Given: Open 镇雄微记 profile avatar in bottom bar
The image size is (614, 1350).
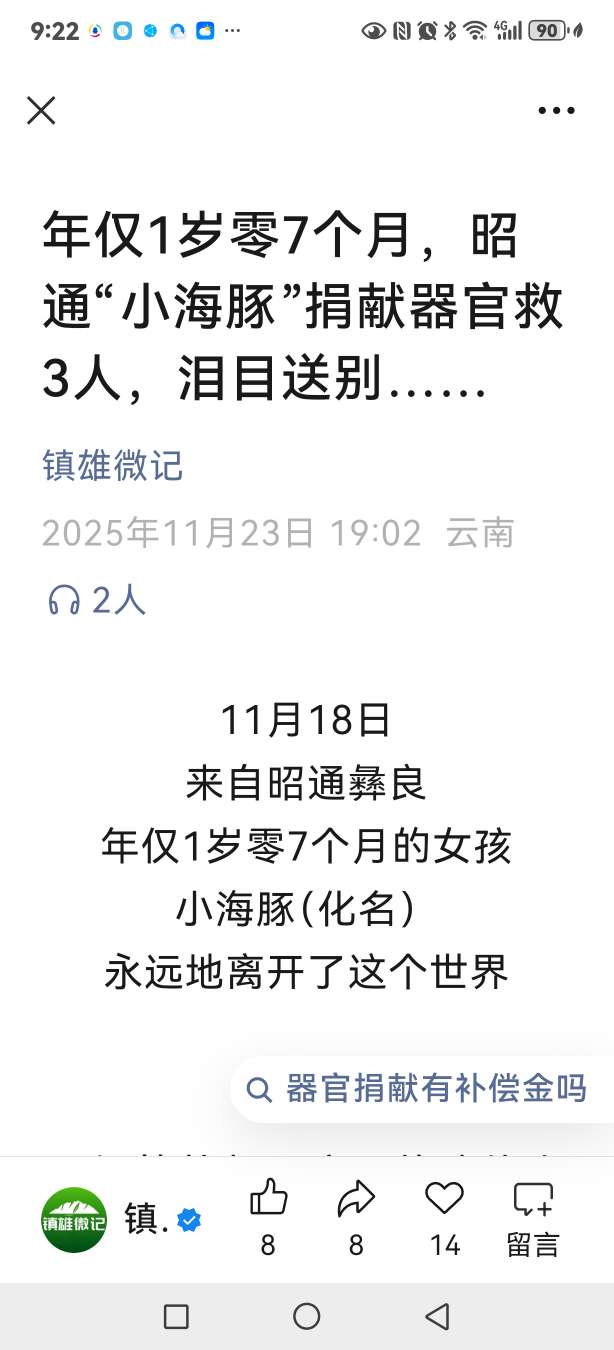Looking at the screenshot, I should (74, 1220).
